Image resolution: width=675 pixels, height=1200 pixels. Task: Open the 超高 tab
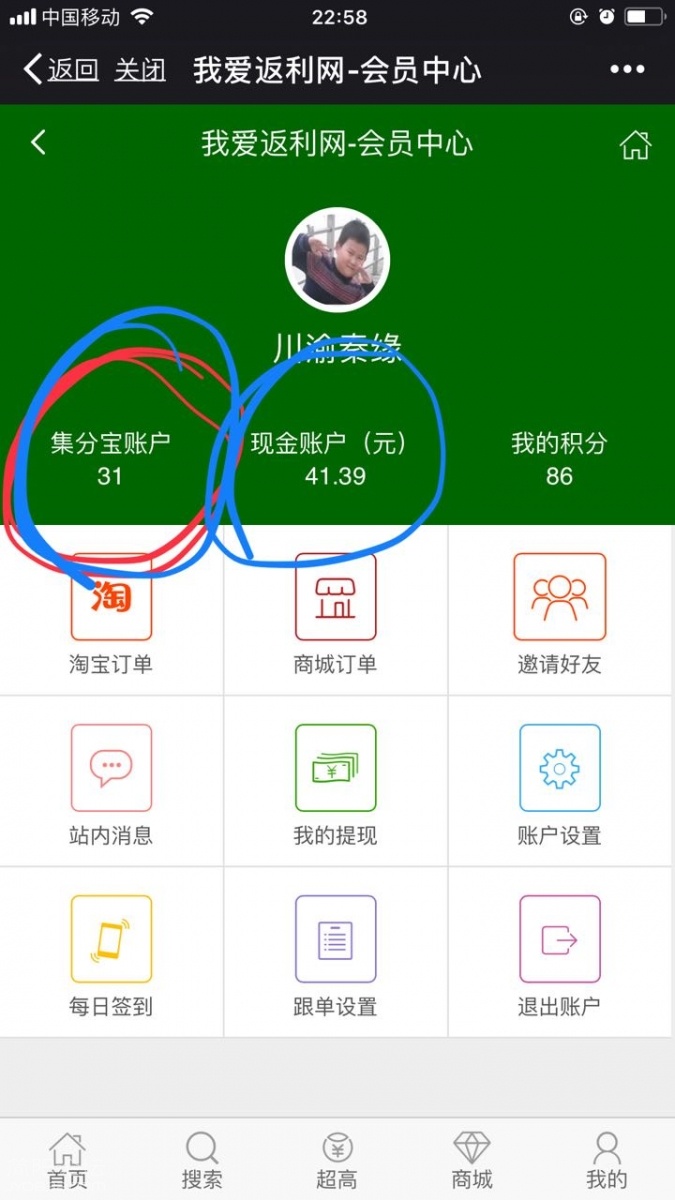pyautogui.click(x=337, y=1160)
